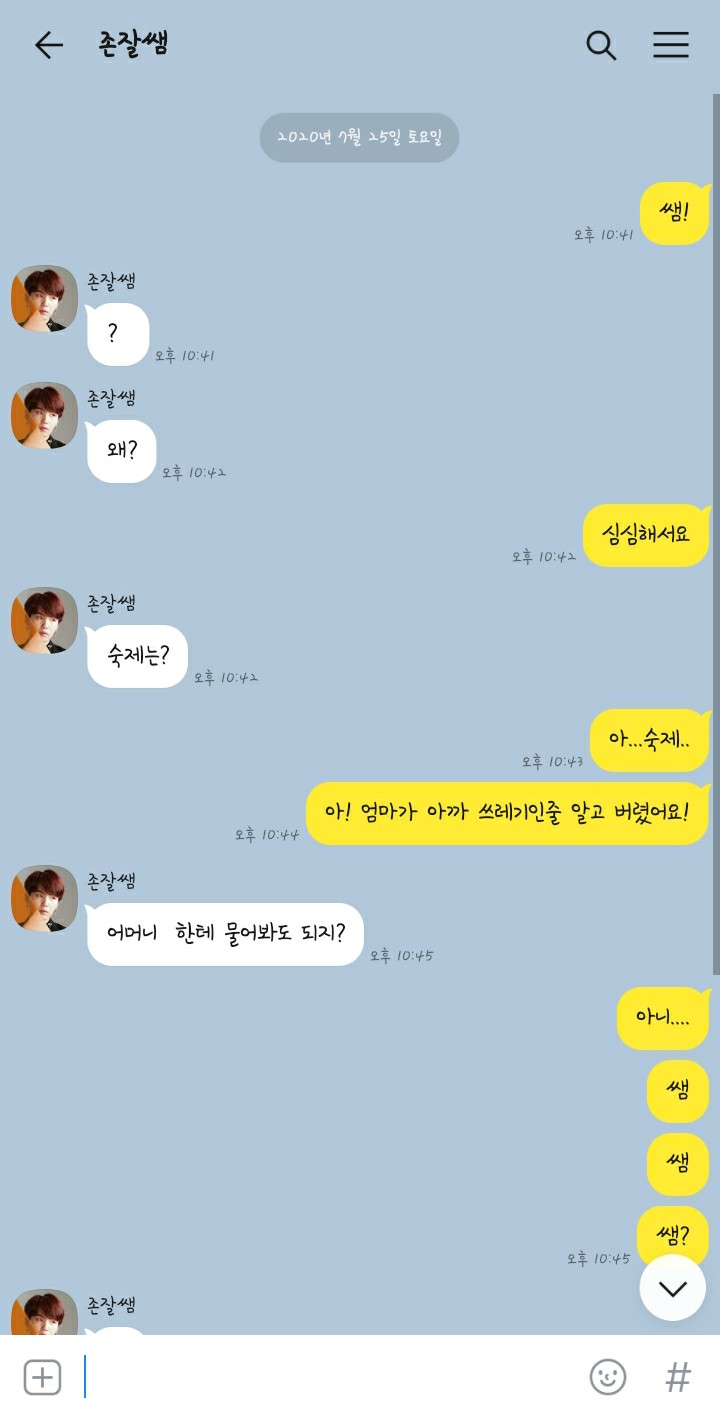Search within this chat conversation
Viewport: 720px width, 1419px height.
(x=600, y=45)
